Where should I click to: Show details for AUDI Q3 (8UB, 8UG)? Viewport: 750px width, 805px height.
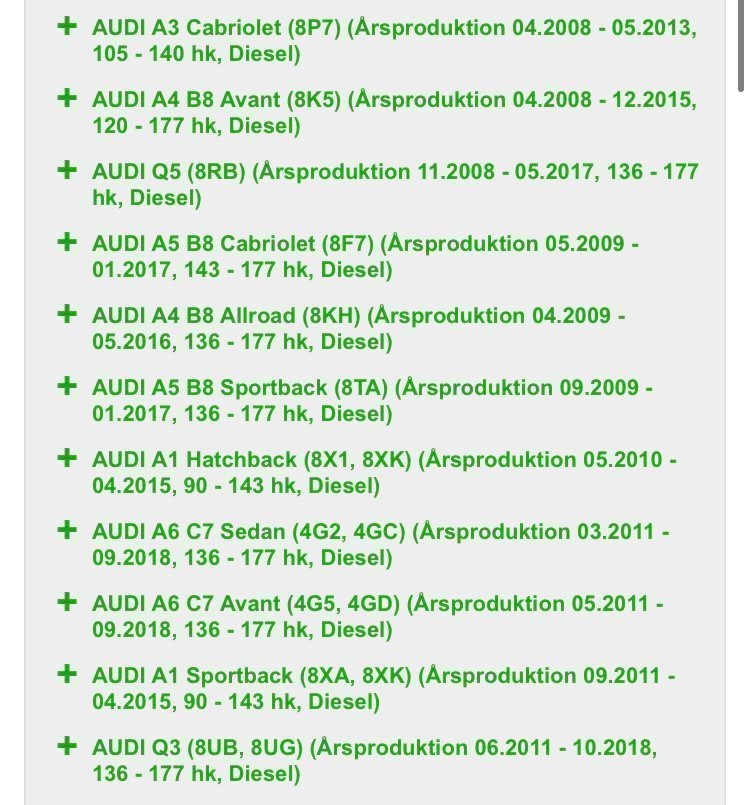click(68, 747)
